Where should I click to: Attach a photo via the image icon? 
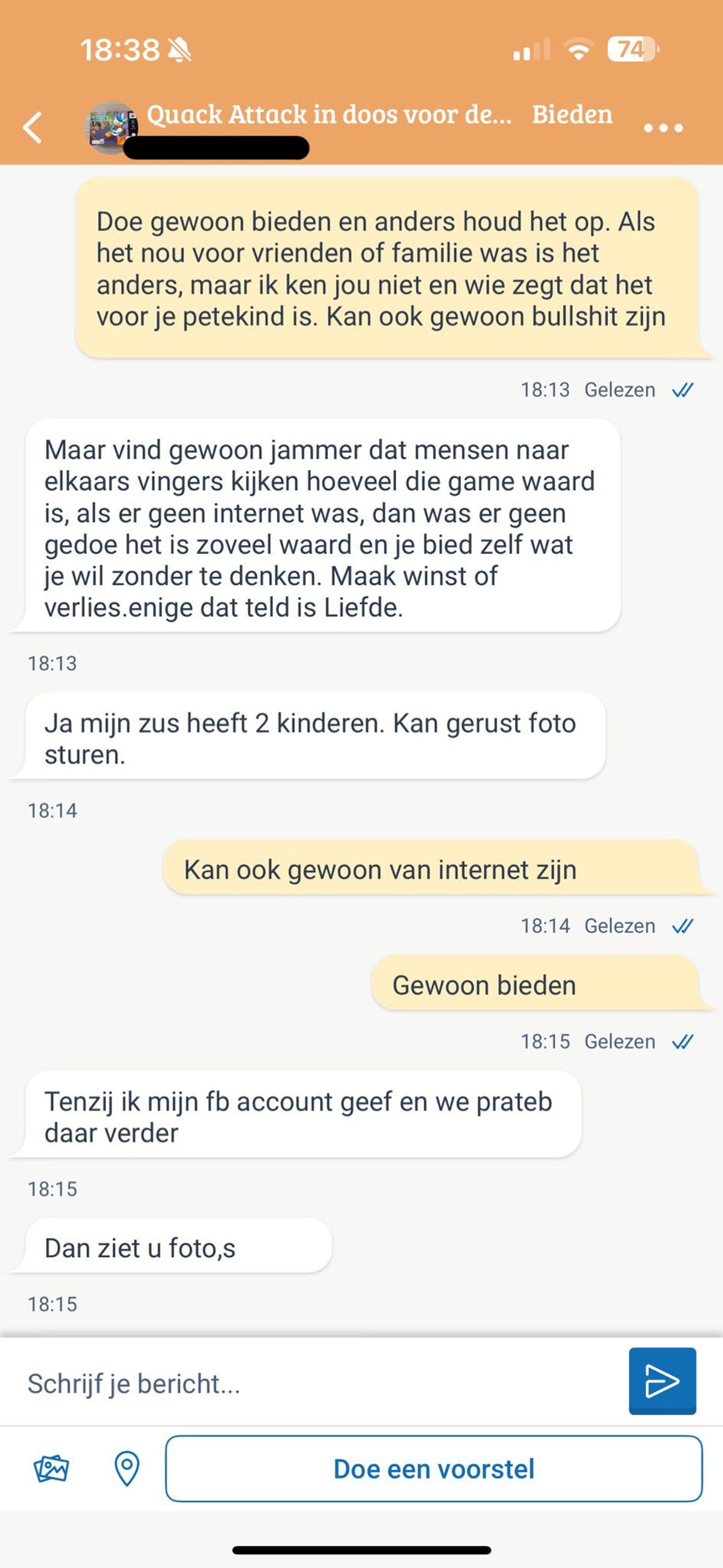51,1469
